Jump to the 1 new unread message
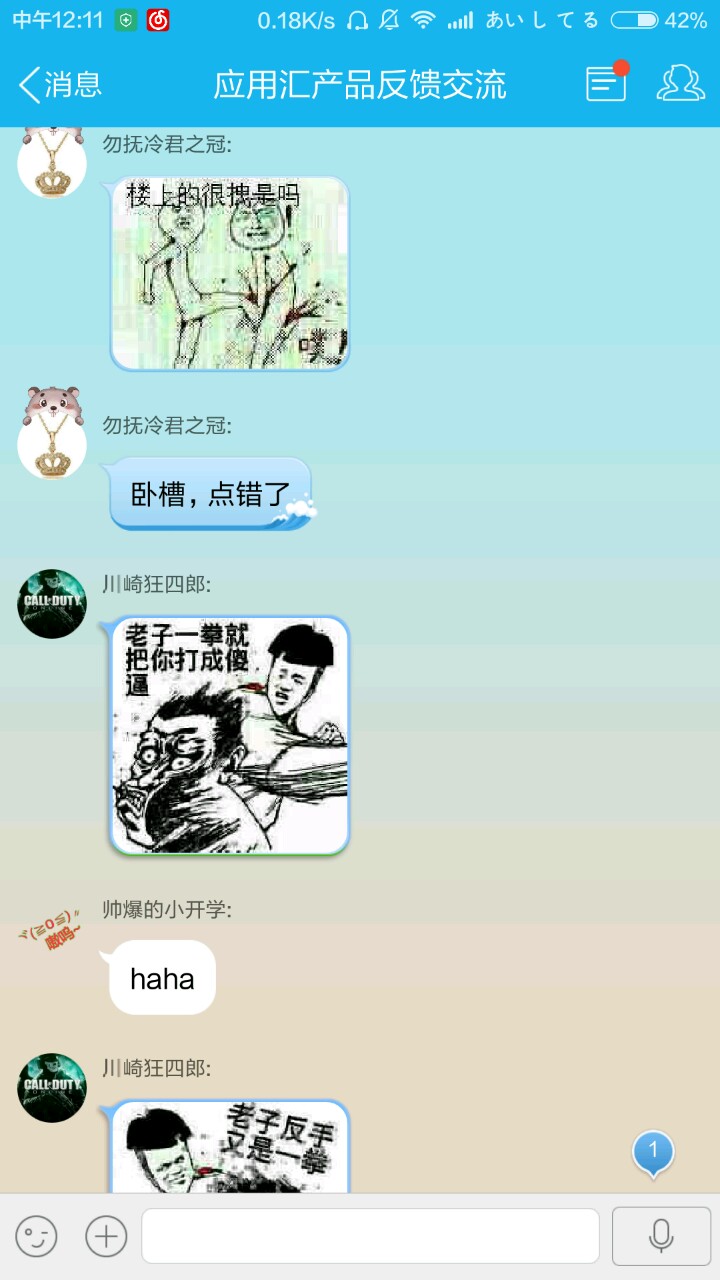 653,1154
